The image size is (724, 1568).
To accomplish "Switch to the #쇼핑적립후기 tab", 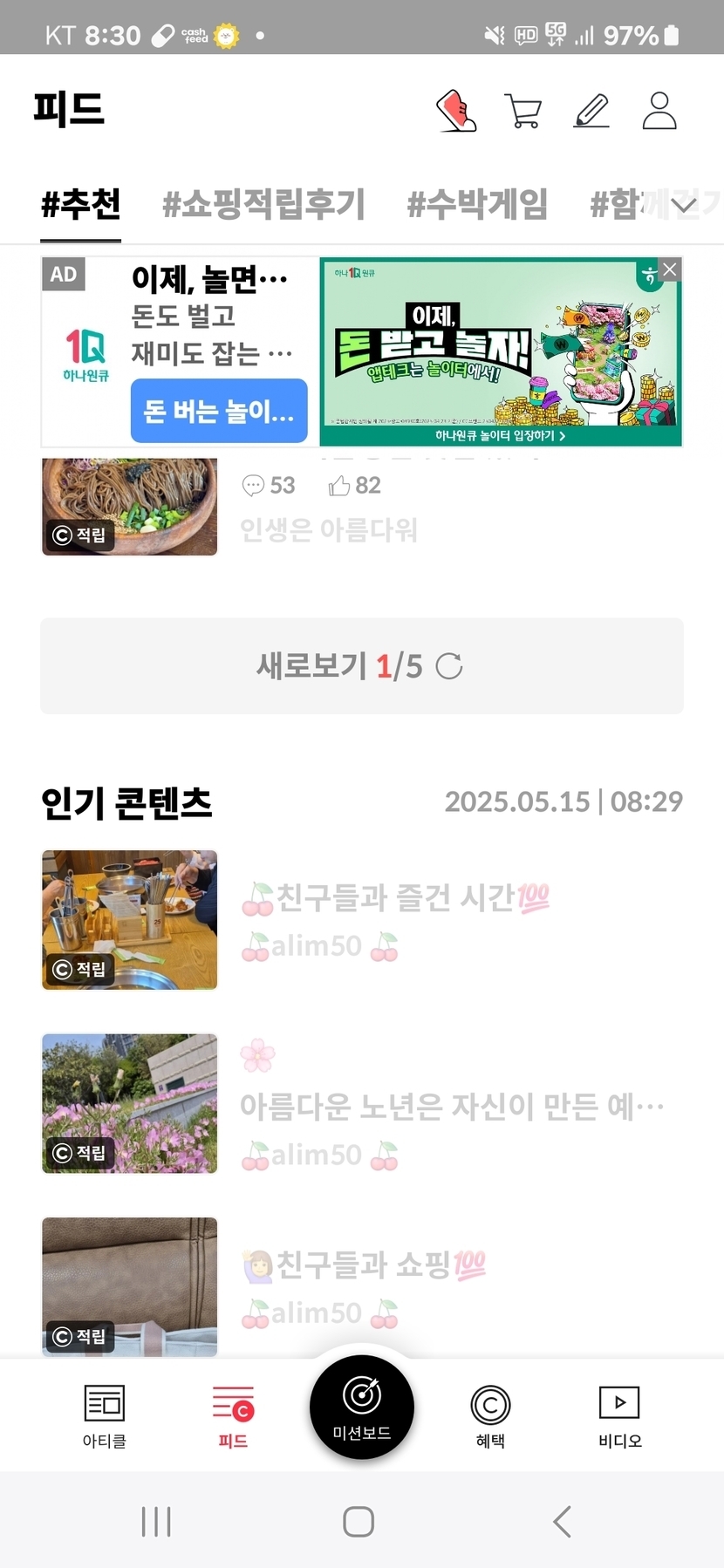I will [x=263, y=204].
